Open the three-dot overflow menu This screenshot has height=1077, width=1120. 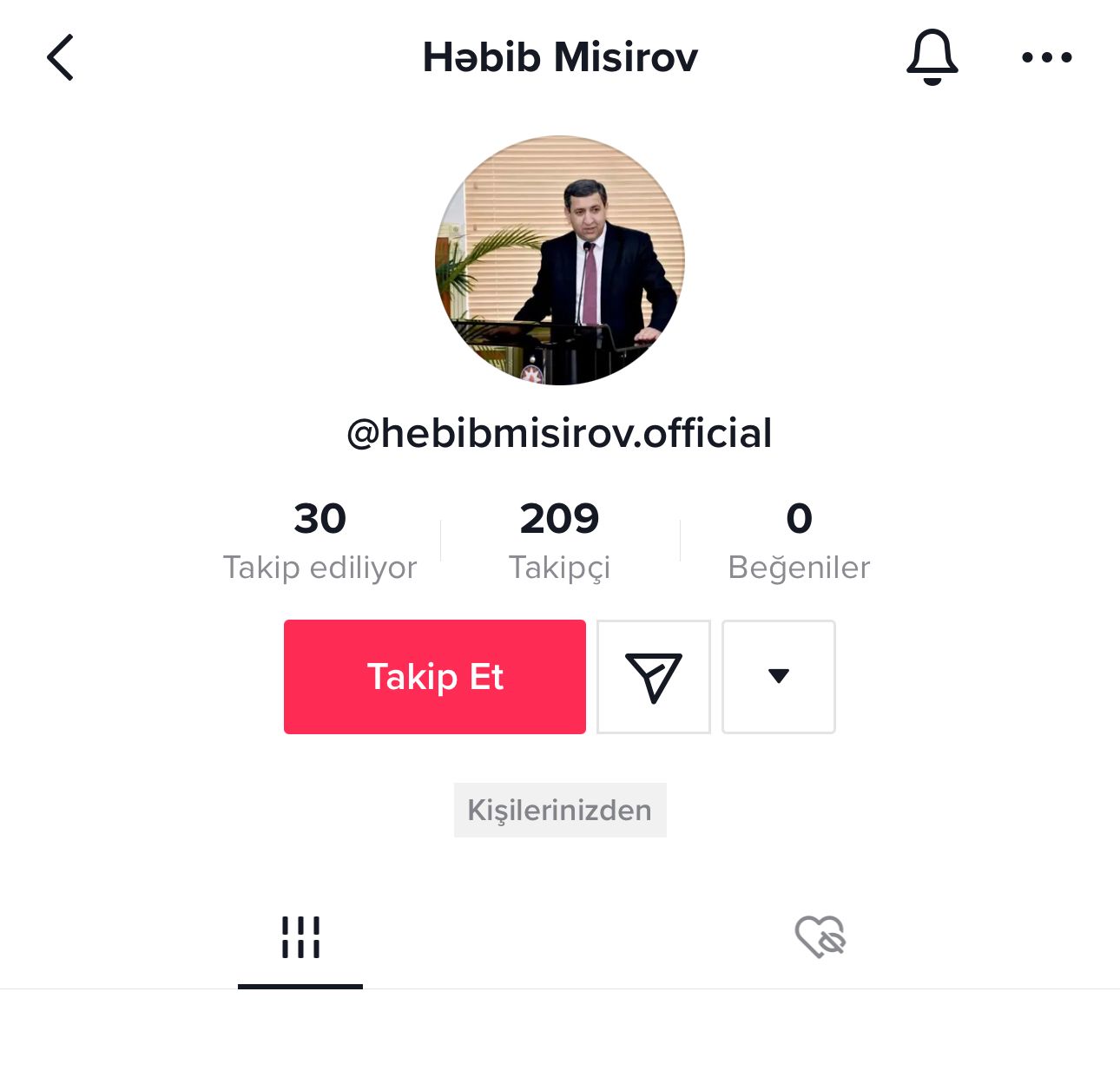[x=1046, y=58]
